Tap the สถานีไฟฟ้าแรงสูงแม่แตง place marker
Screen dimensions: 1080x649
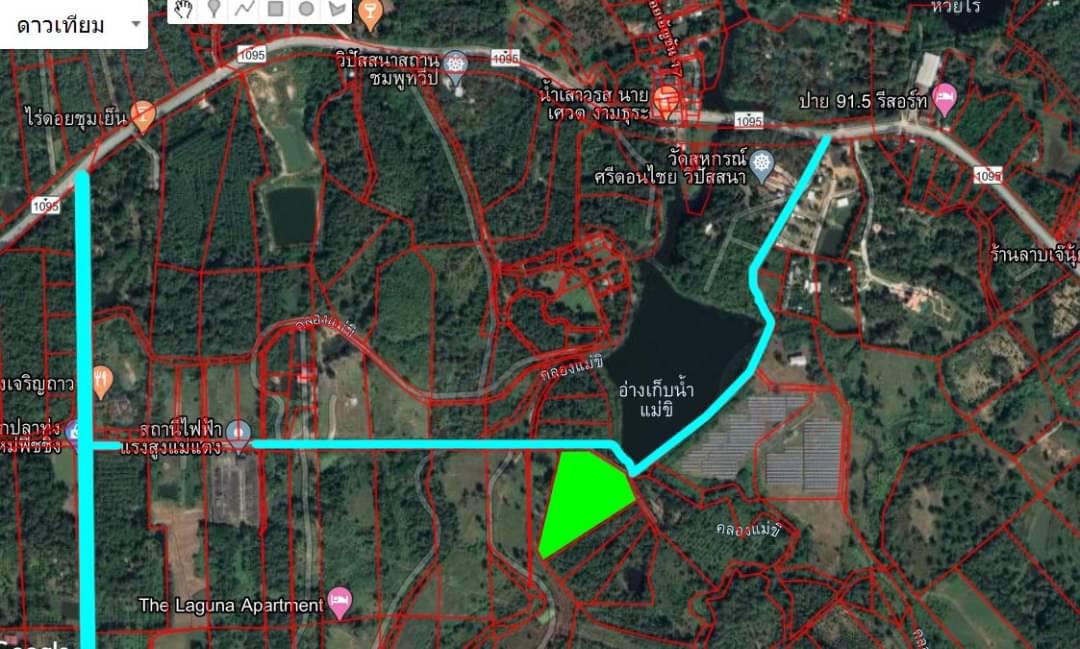point(237,434)
